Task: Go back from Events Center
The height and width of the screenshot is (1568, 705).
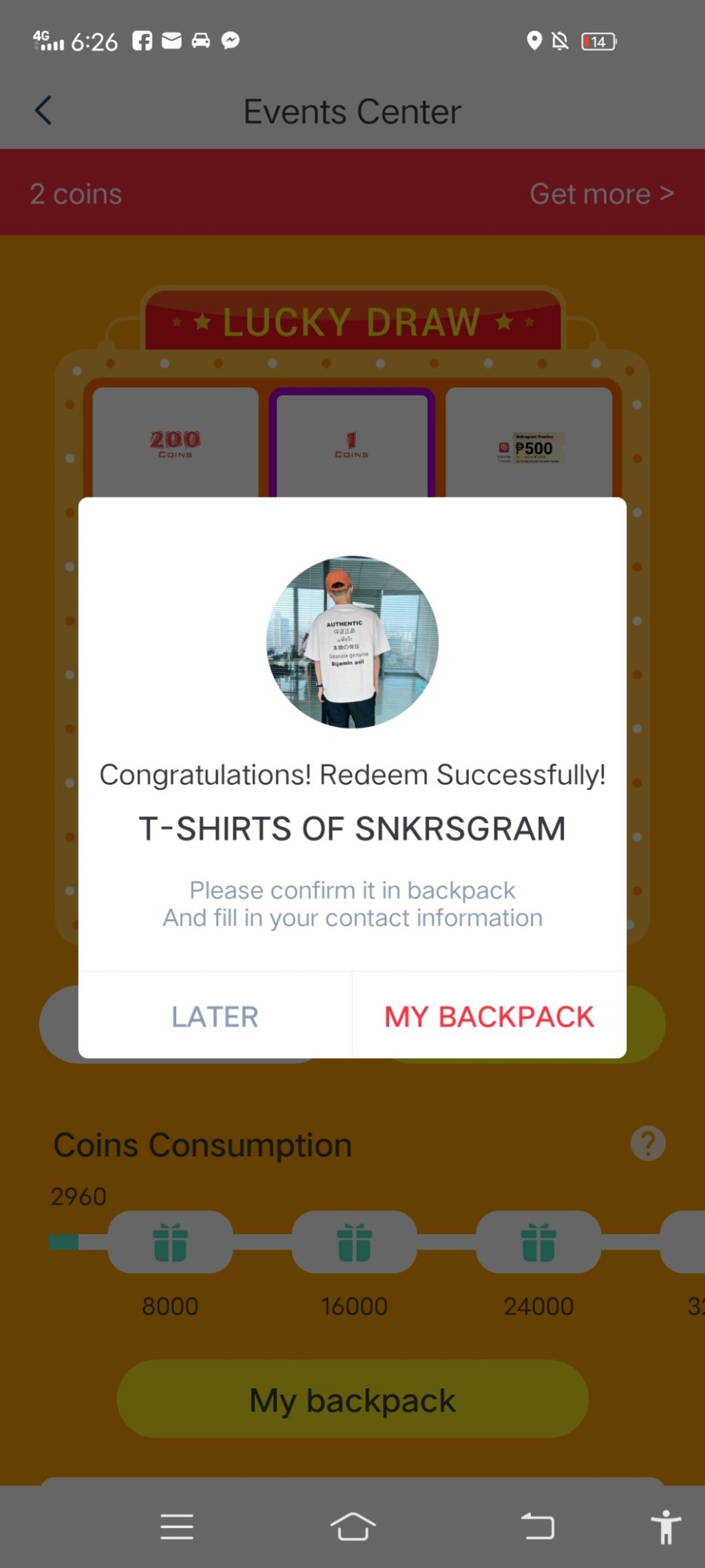Action: pyautogui.click(x=43, y=110)
